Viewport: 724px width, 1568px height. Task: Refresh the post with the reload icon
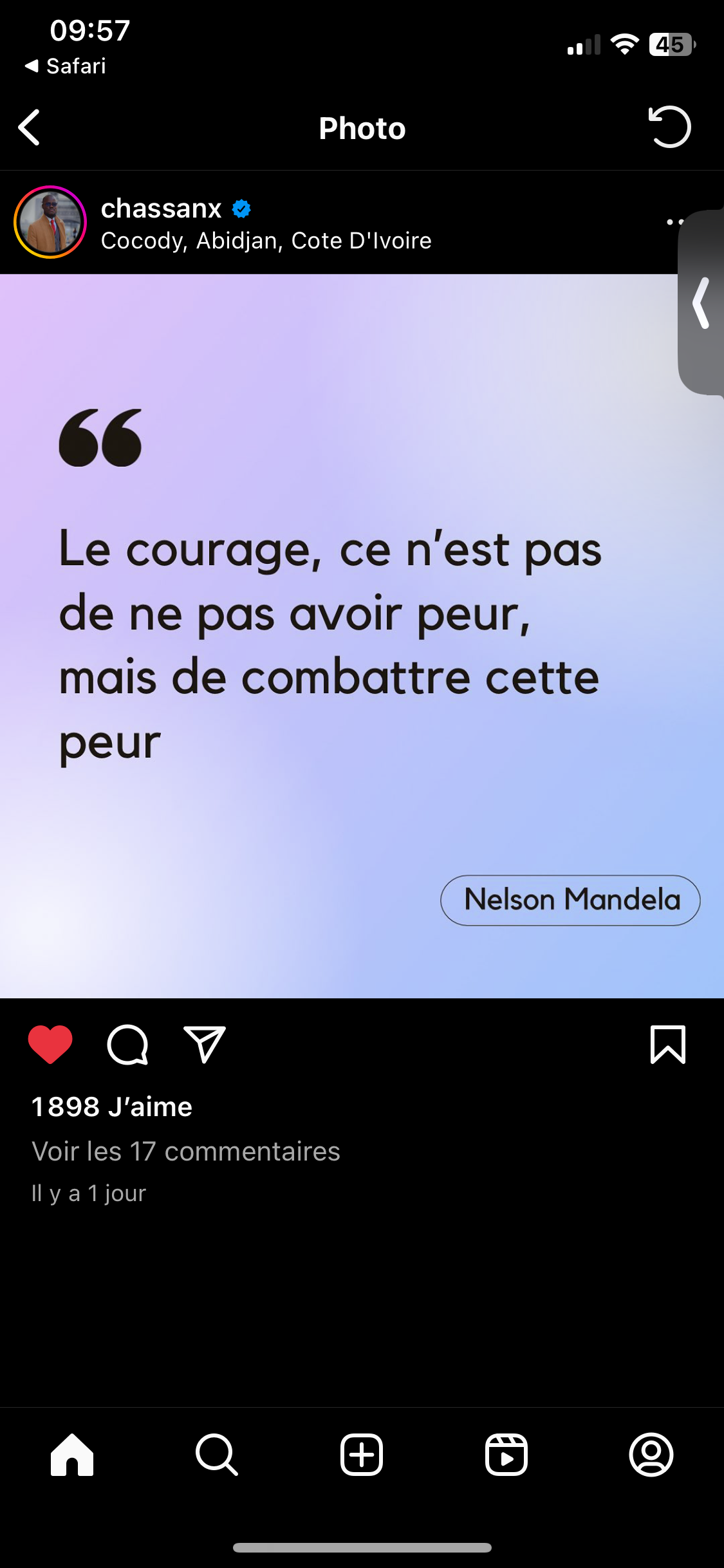tap(669, 127)
